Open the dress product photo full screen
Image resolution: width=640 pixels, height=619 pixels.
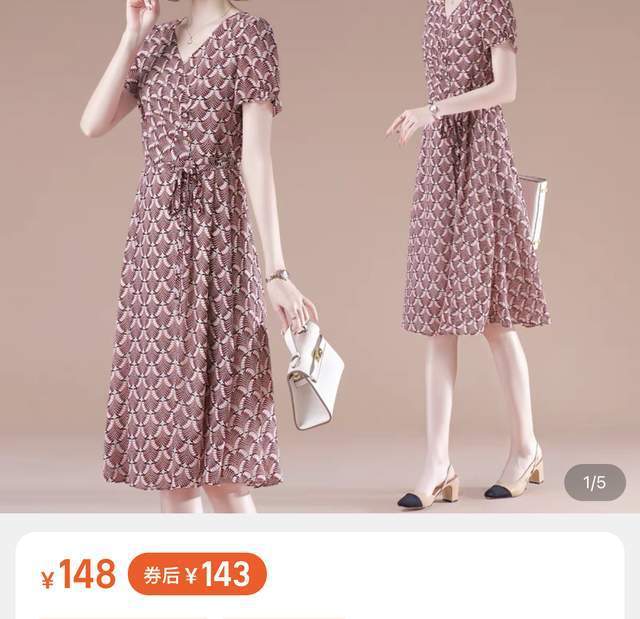(x=320, y=250)
